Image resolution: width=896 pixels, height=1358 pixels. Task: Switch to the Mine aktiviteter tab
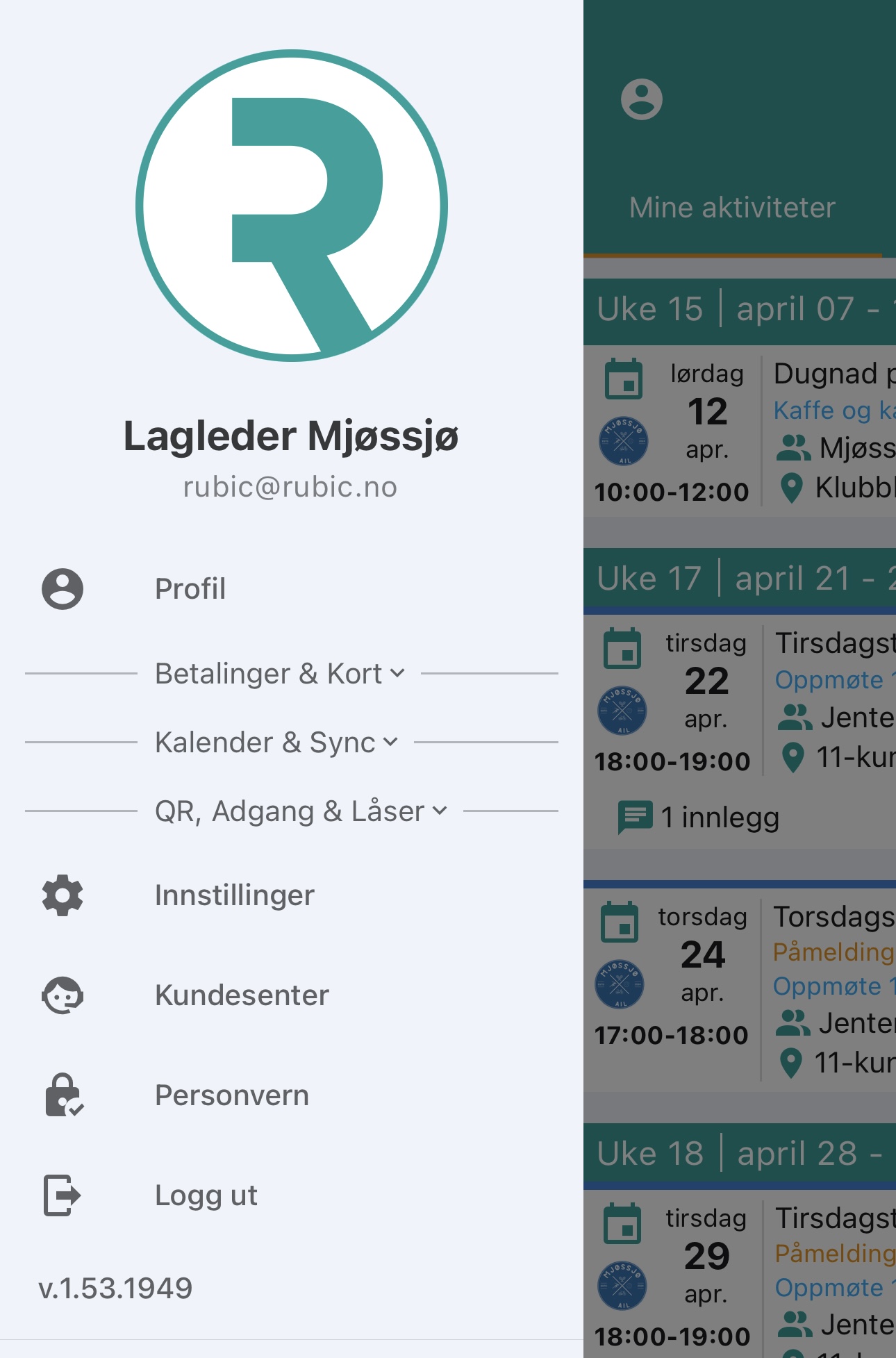[x=732, y=208]
